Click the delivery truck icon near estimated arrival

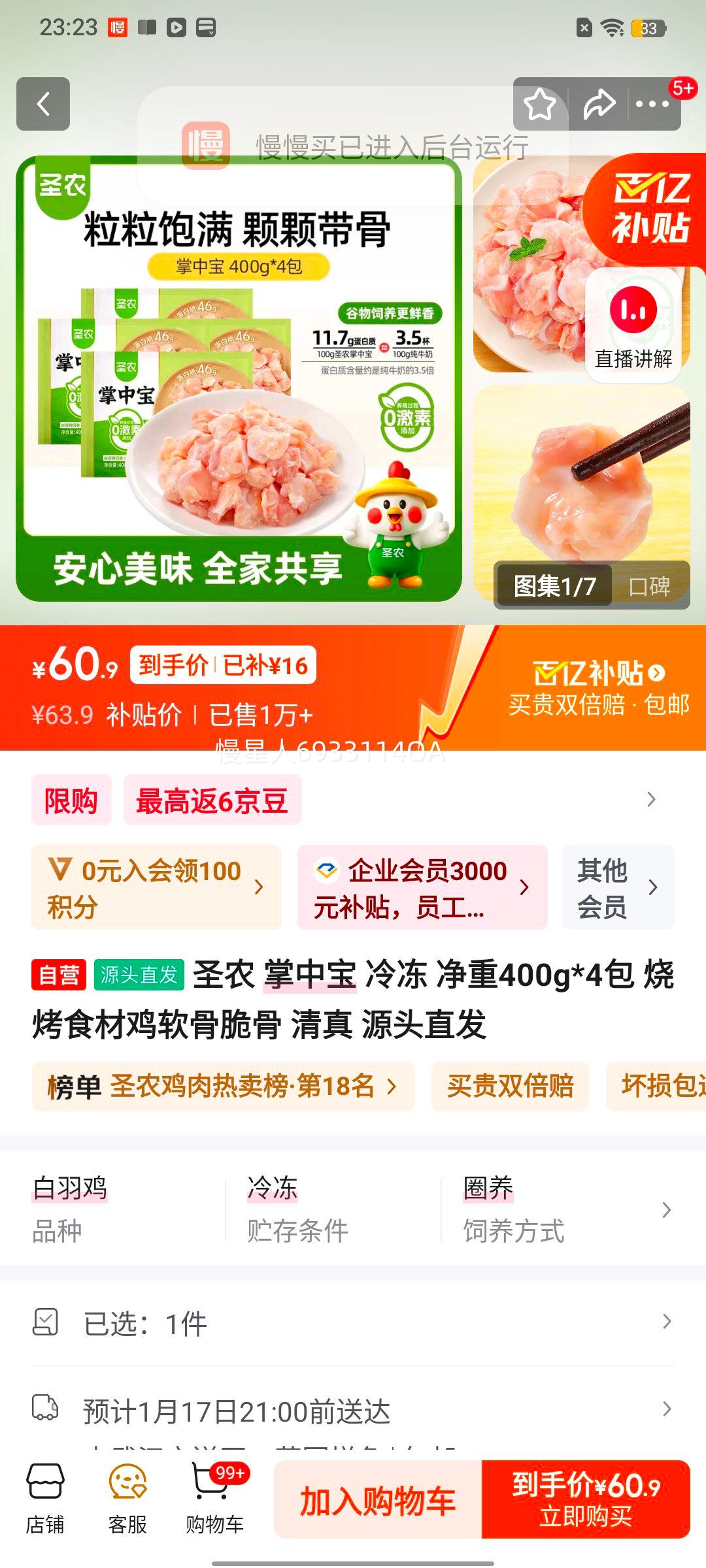click(x=46, y=1410)
